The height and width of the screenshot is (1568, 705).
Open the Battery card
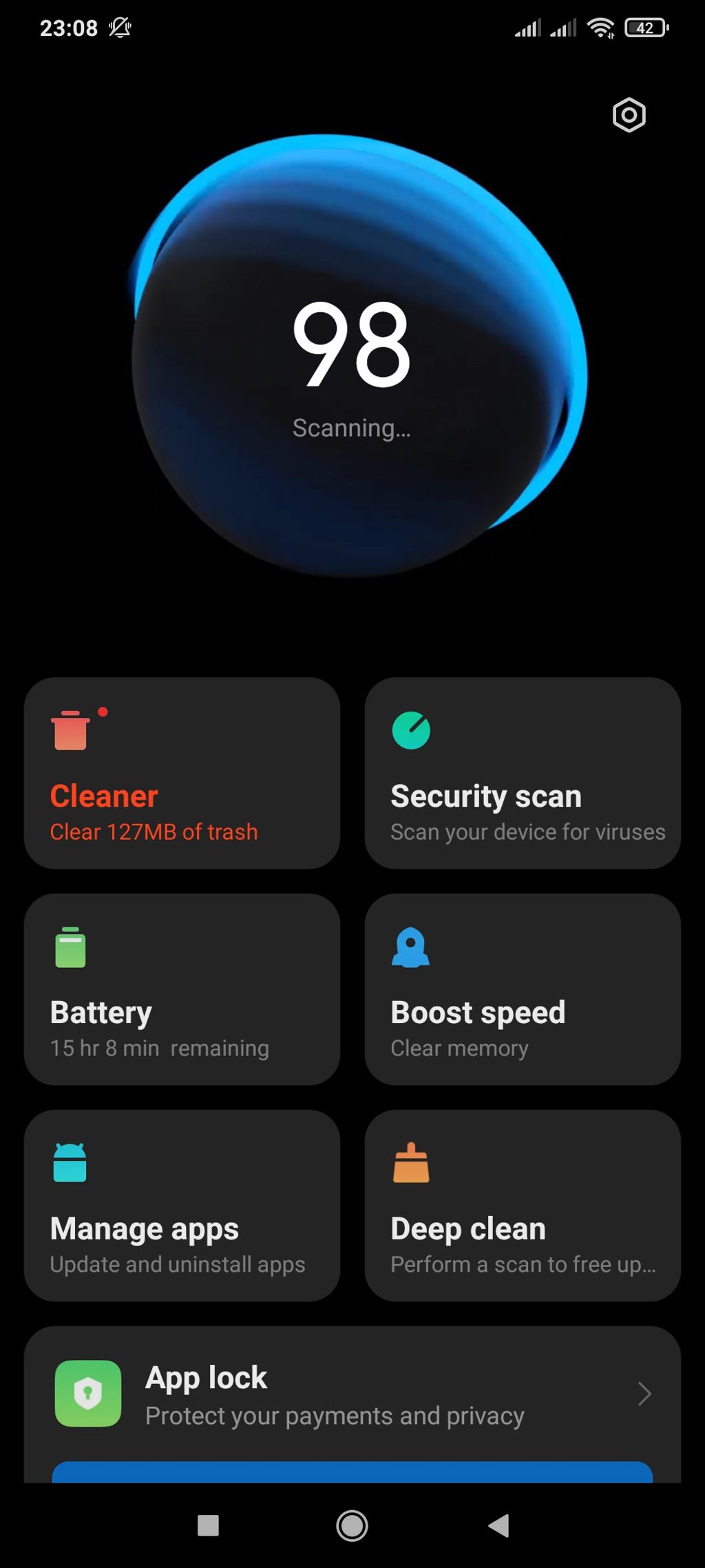182,989
